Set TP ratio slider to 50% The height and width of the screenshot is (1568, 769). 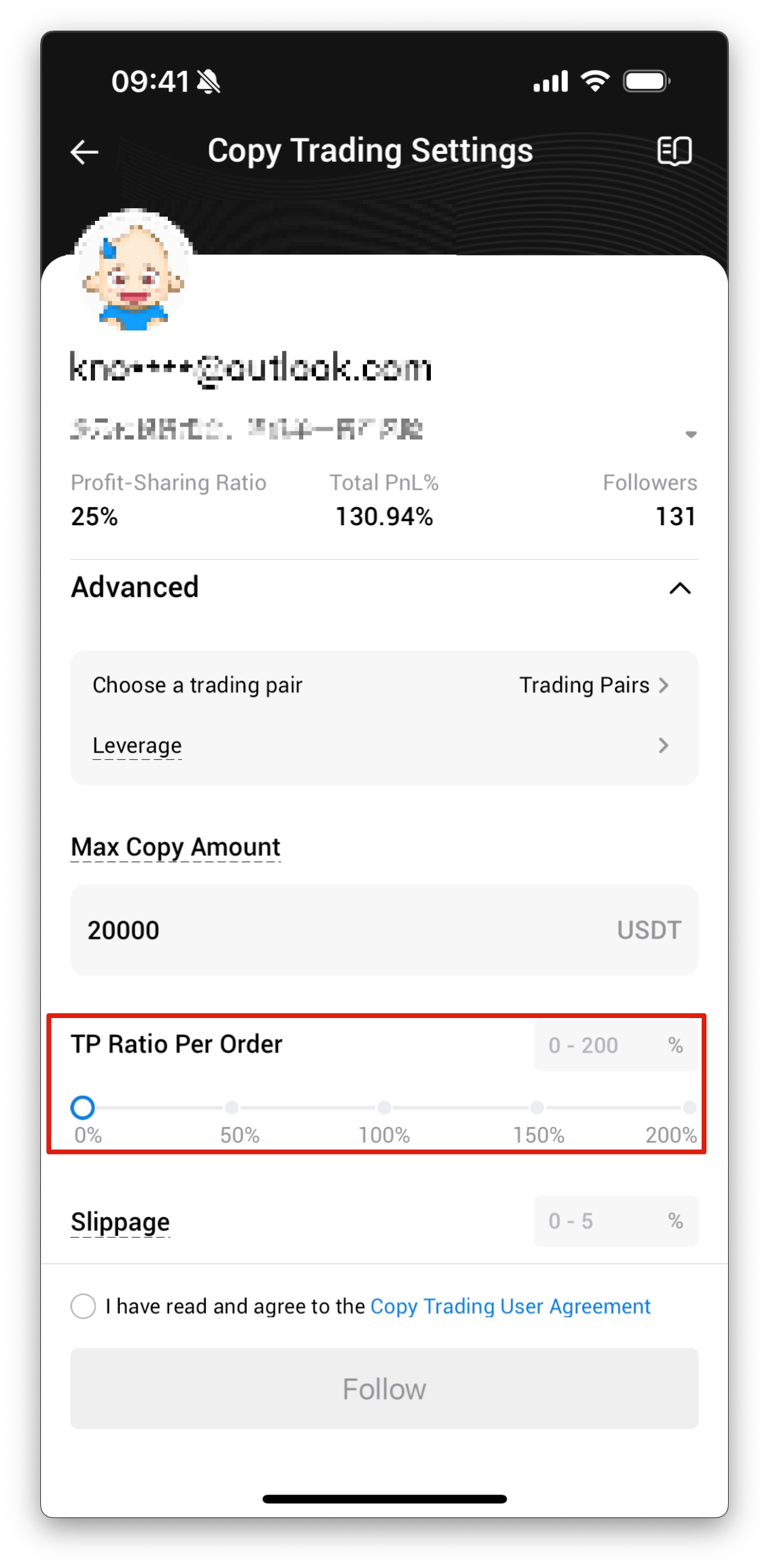(x=232, y=1108)
